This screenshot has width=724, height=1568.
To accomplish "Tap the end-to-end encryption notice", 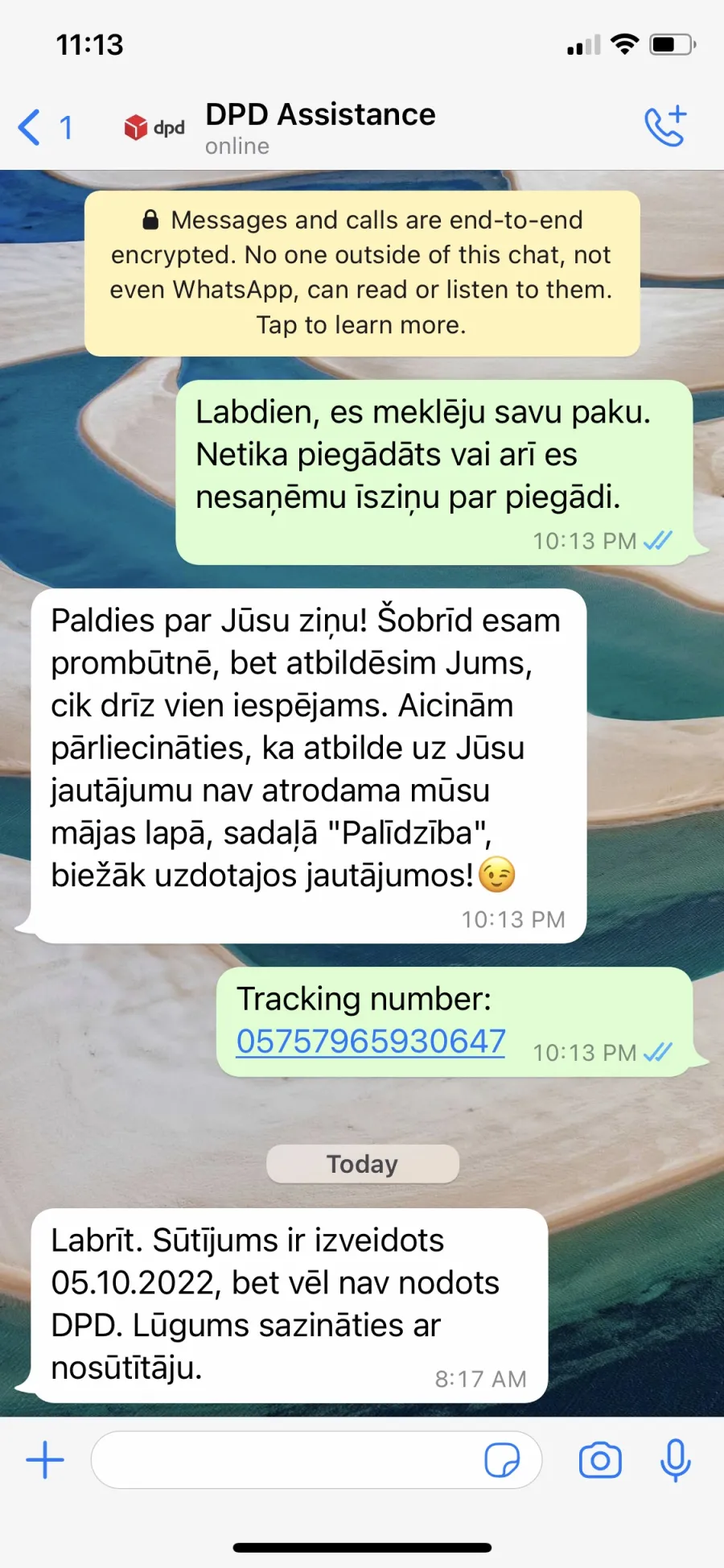I will 362,273.
